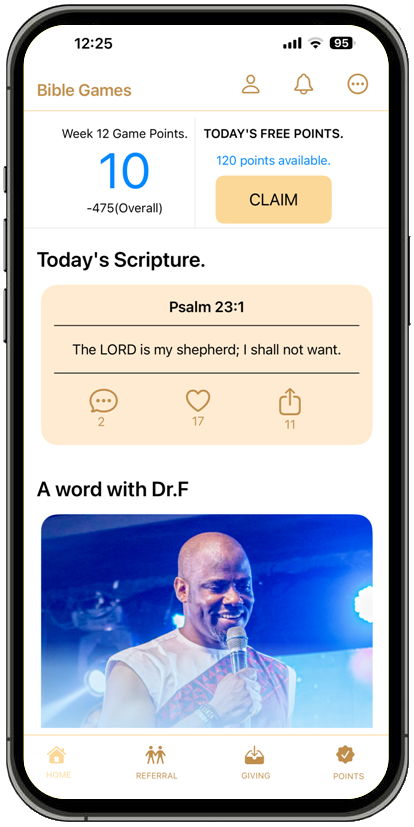Image resolution: width=414 pixels, height=827 pixels.
Task: Claim today's free points
Action: (x=273, y=199)
